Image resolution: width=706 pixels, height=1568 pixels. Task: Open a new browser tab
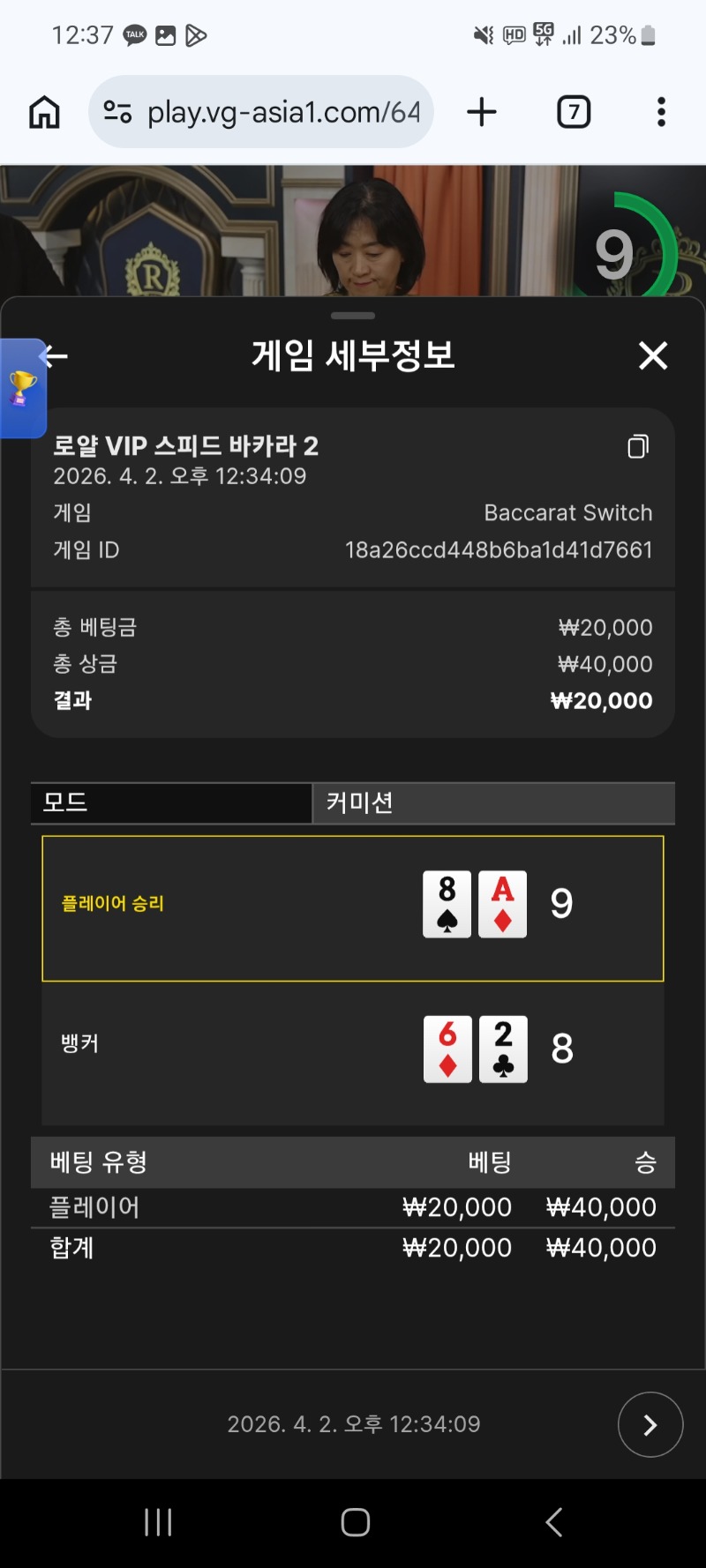482,112
